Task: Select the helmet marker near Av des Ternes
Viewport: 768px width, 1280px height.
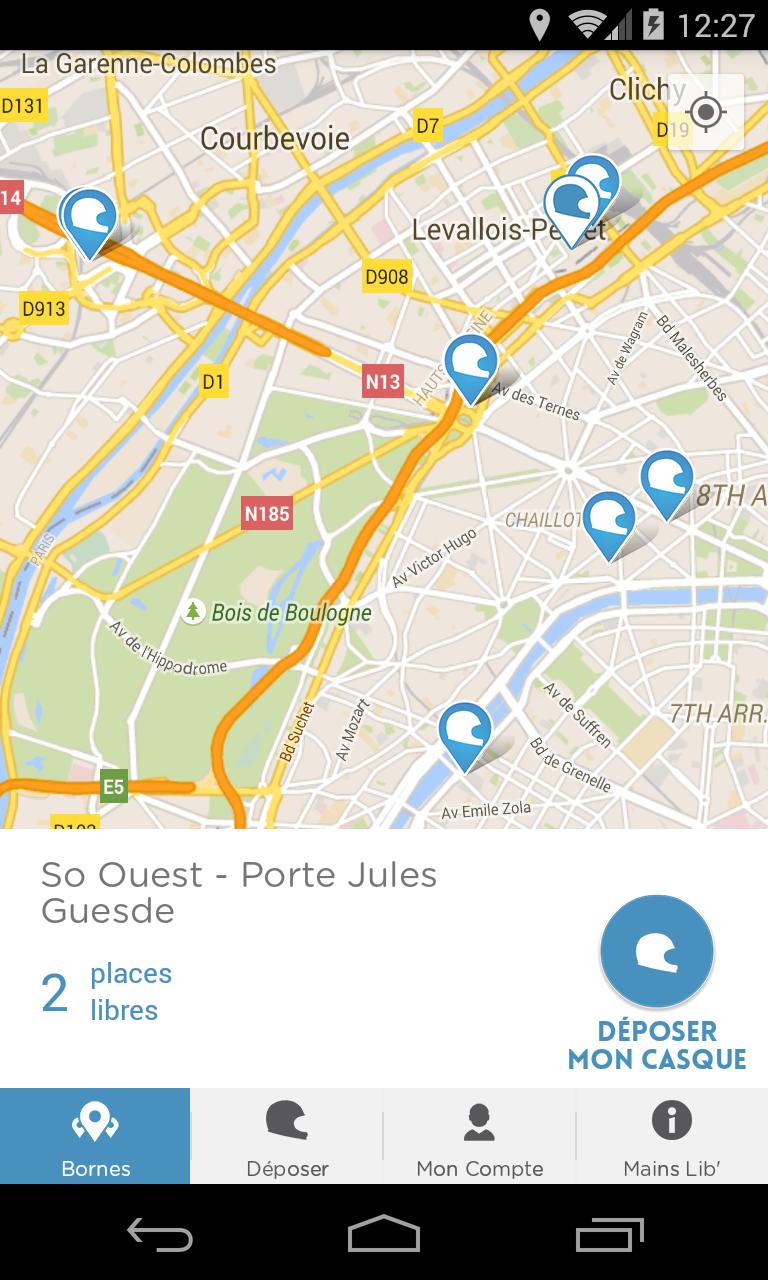Action: (470, 366)
